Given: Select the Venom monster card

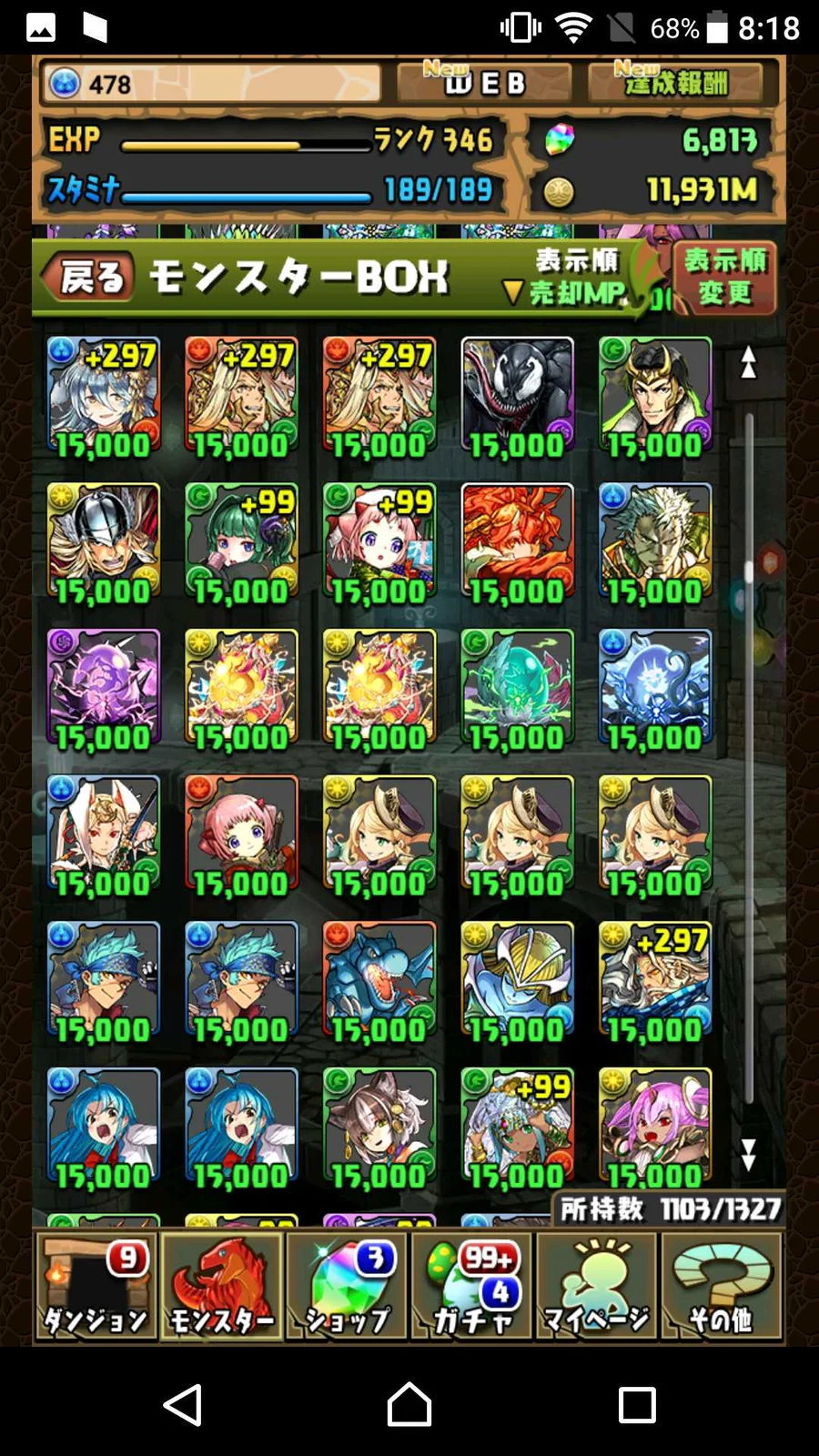Looking at the screenshot, I should [517, 396].
